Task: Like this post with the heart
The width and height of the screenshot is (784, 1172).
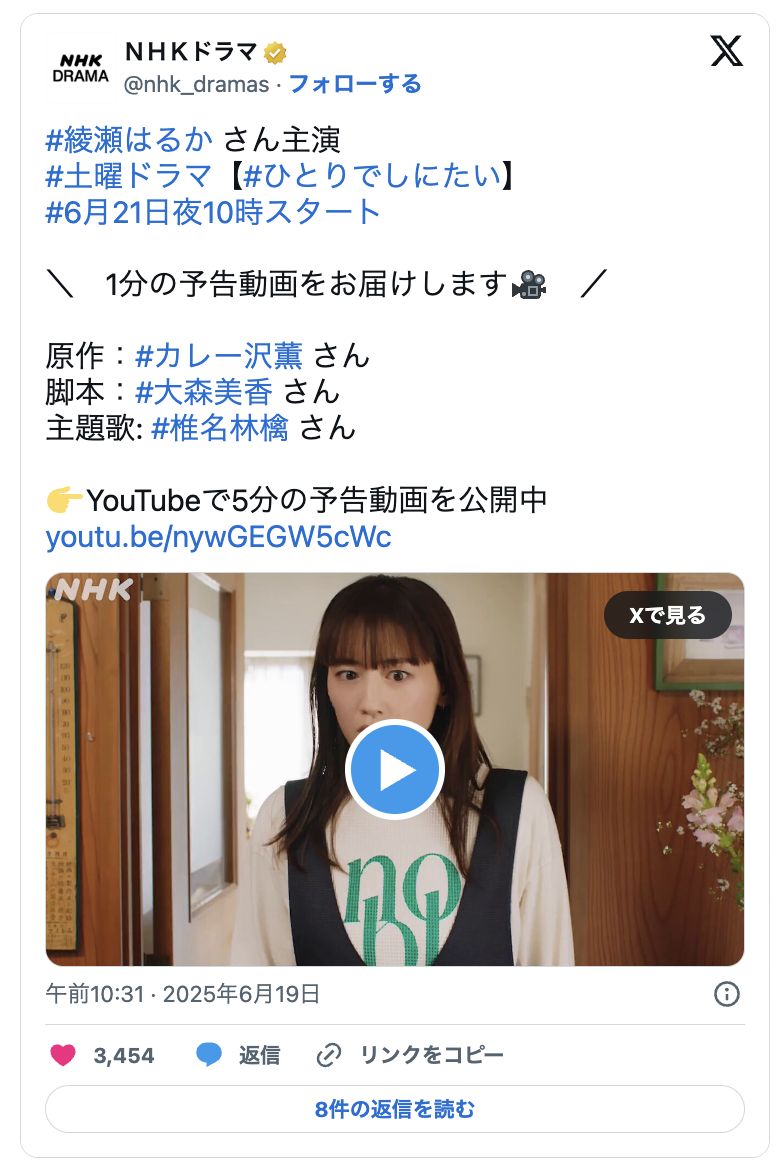Action: click(x=63, y=1055)
